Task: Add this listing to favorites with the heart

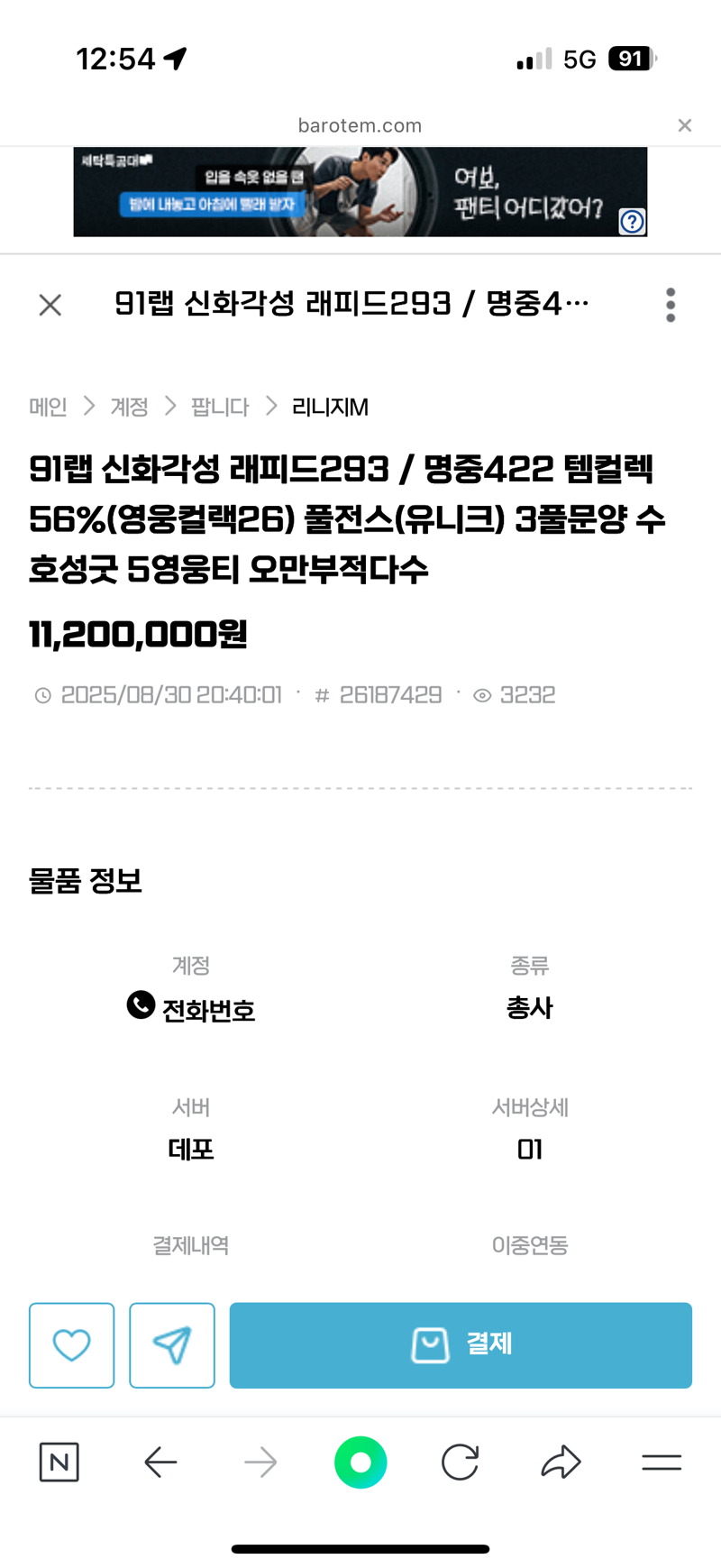Action: pyautogui.click(x=72, y=1344)
